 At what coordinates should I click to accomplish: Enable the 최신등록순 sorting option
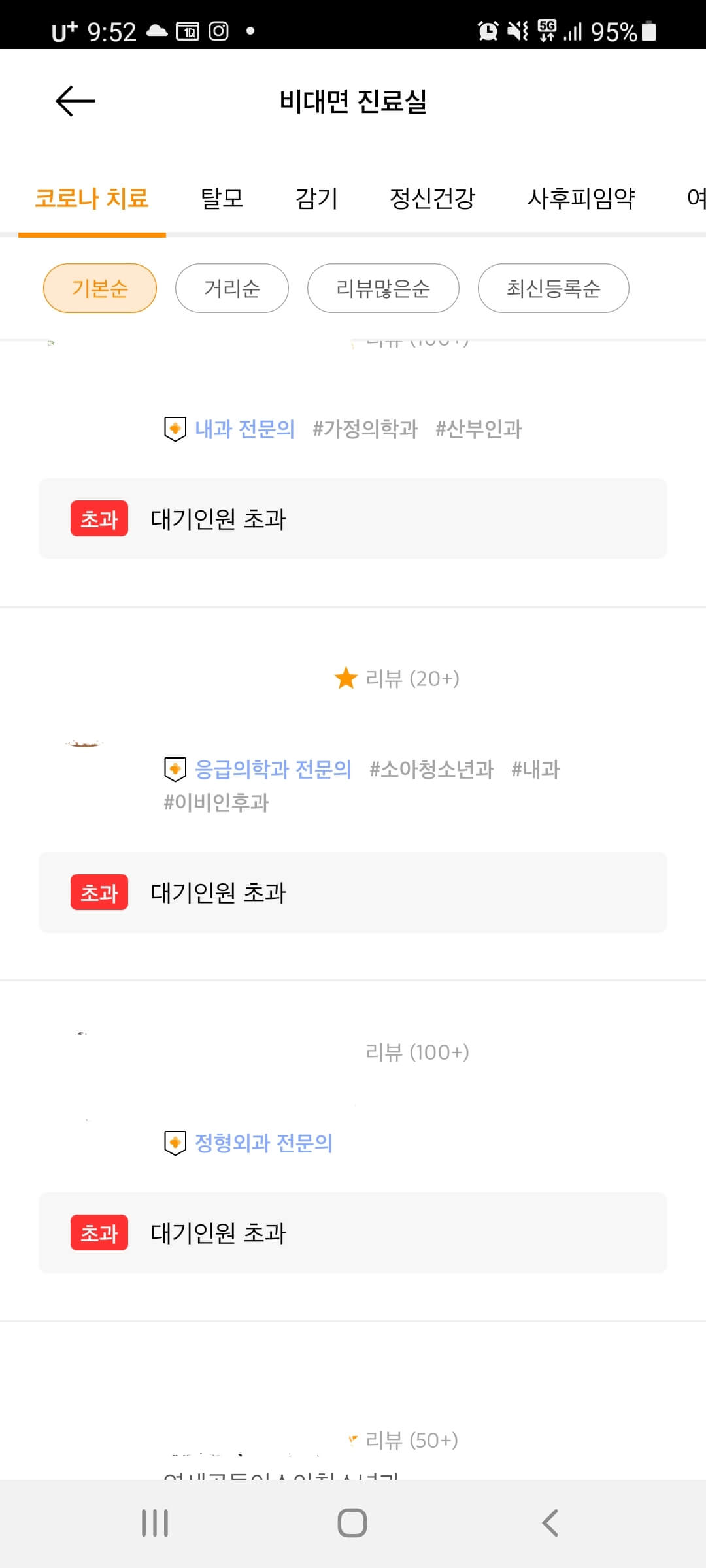click(554, 288)
